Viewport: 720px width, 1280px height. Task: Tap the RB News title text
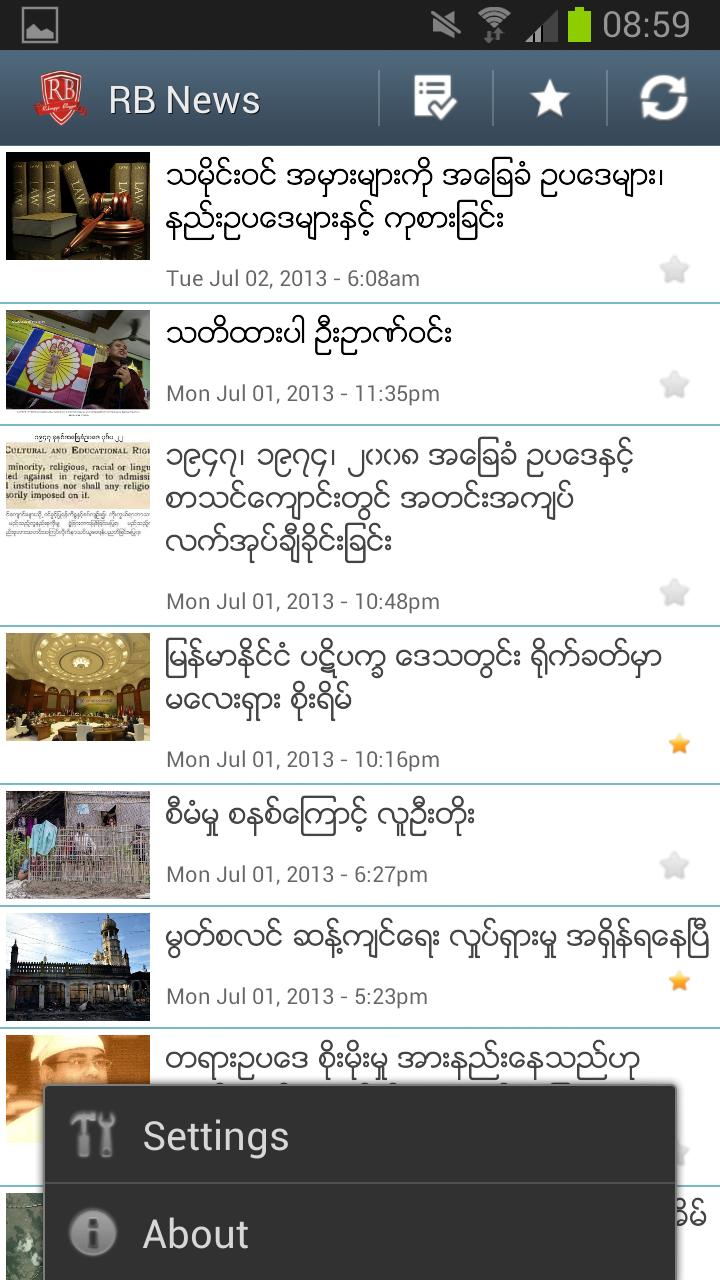pos(185,97)
